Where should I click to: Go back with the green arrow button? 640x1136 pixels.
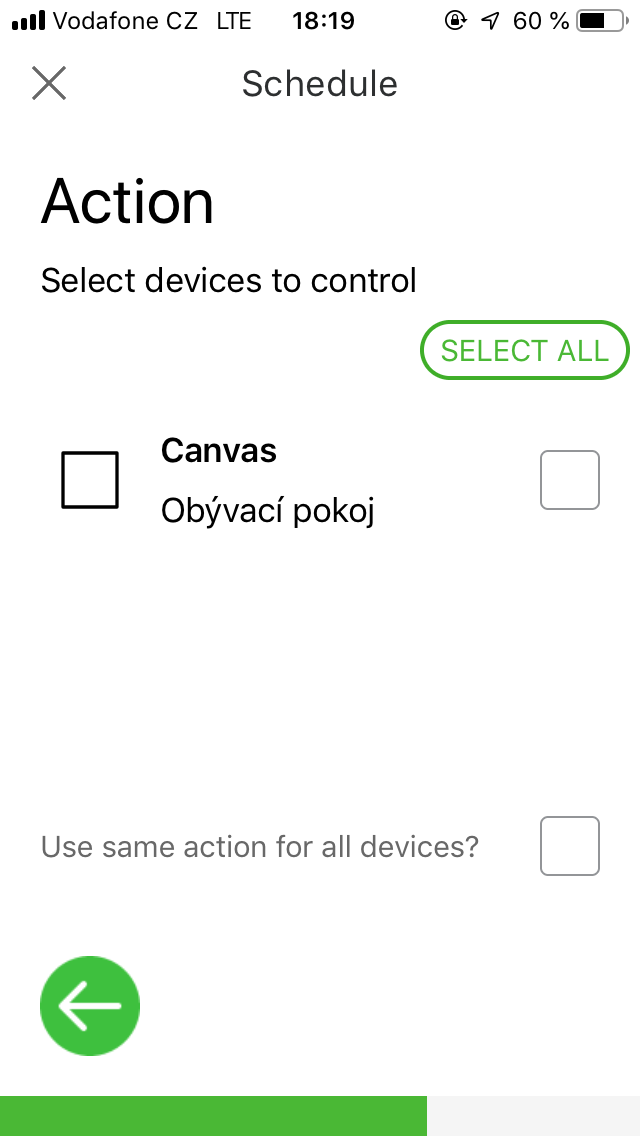click(x=90, y=1006)
